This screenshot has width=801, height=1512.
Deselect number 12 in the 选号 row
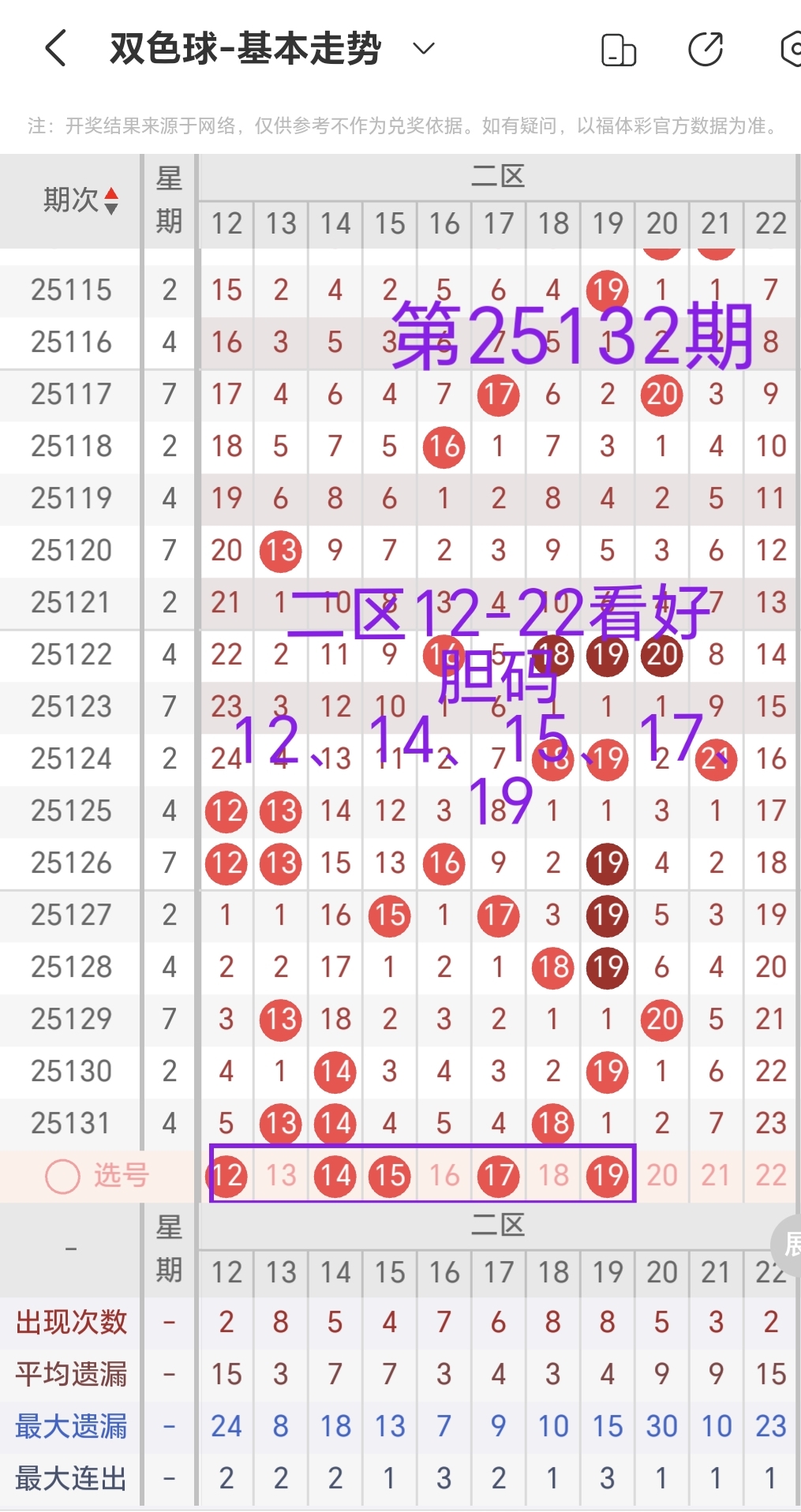[226, 1175]
